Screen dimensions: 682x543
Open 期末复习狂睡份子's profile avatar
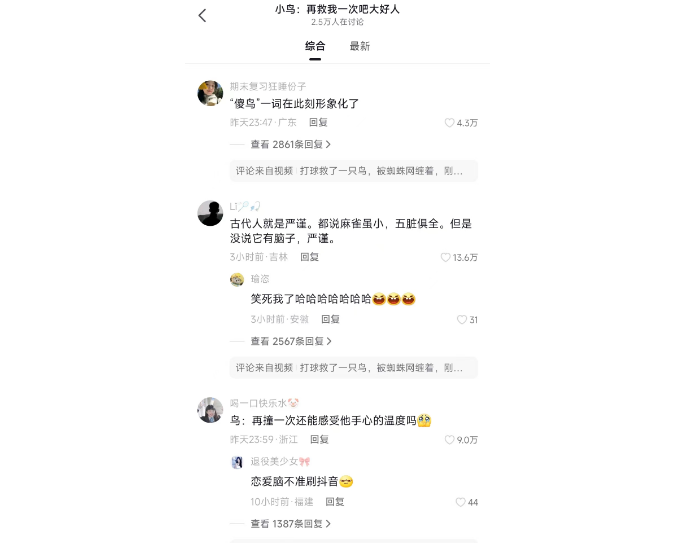click(x=210, y=93)
